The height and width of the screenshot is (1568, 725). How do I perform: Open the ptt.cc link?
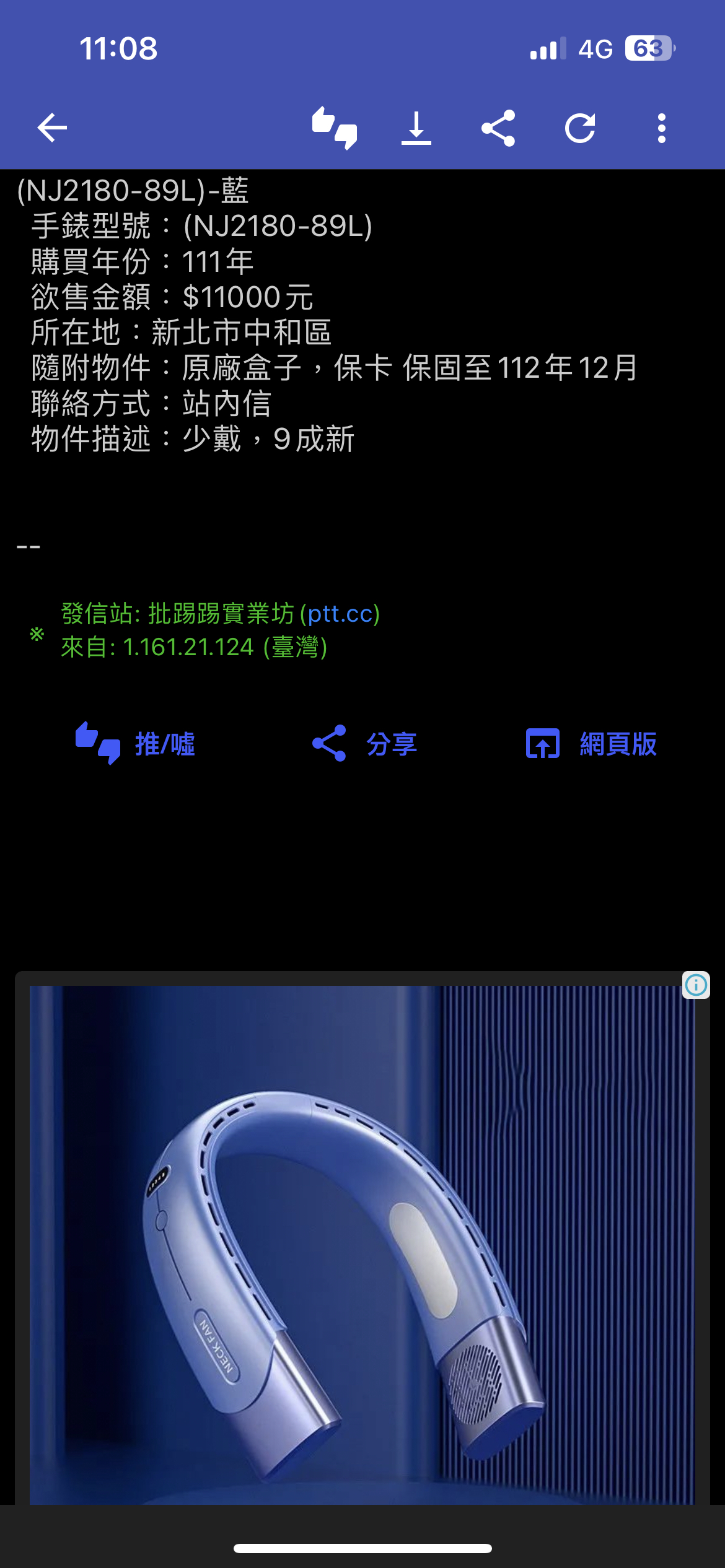[x=340, y=614]
